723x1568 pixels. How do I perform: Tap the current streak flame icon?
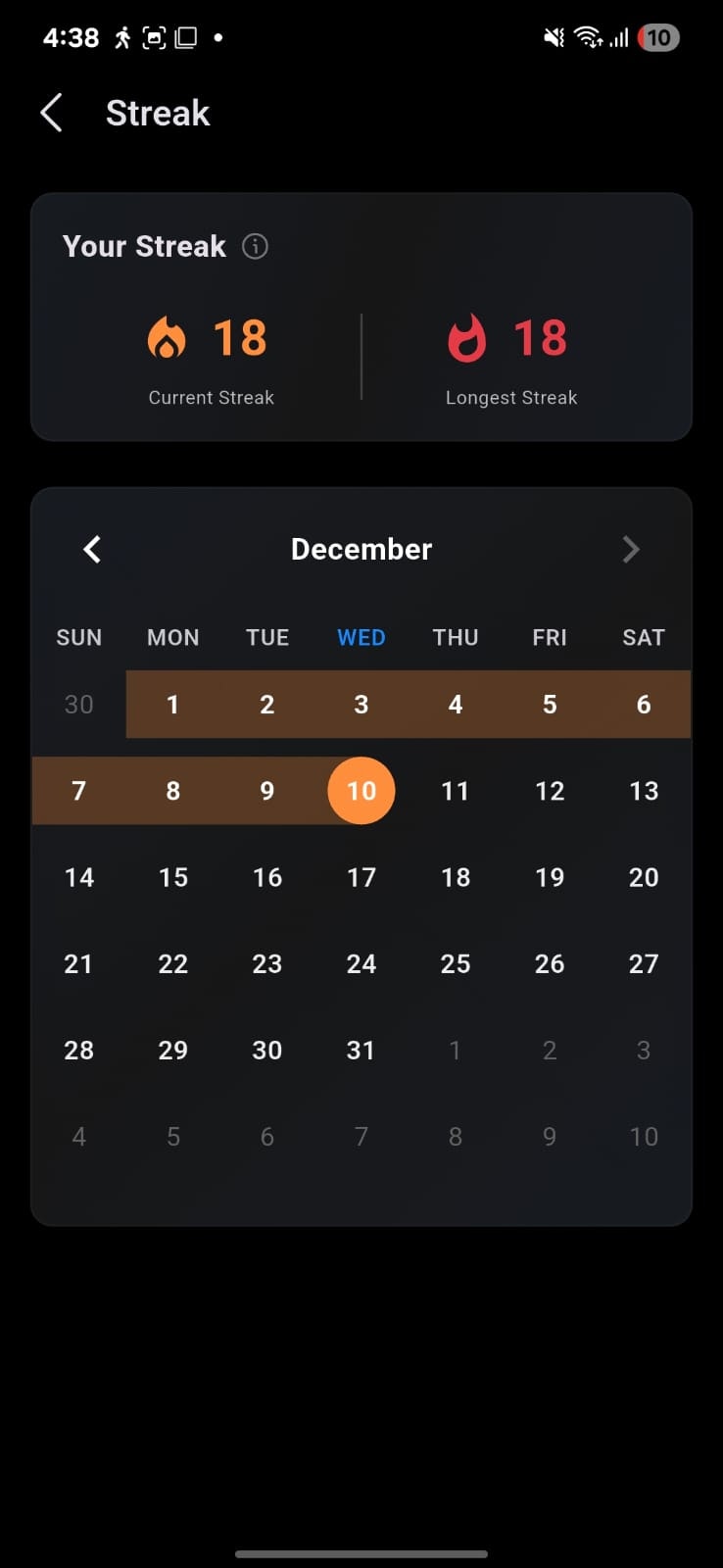(x=169, y=337)
